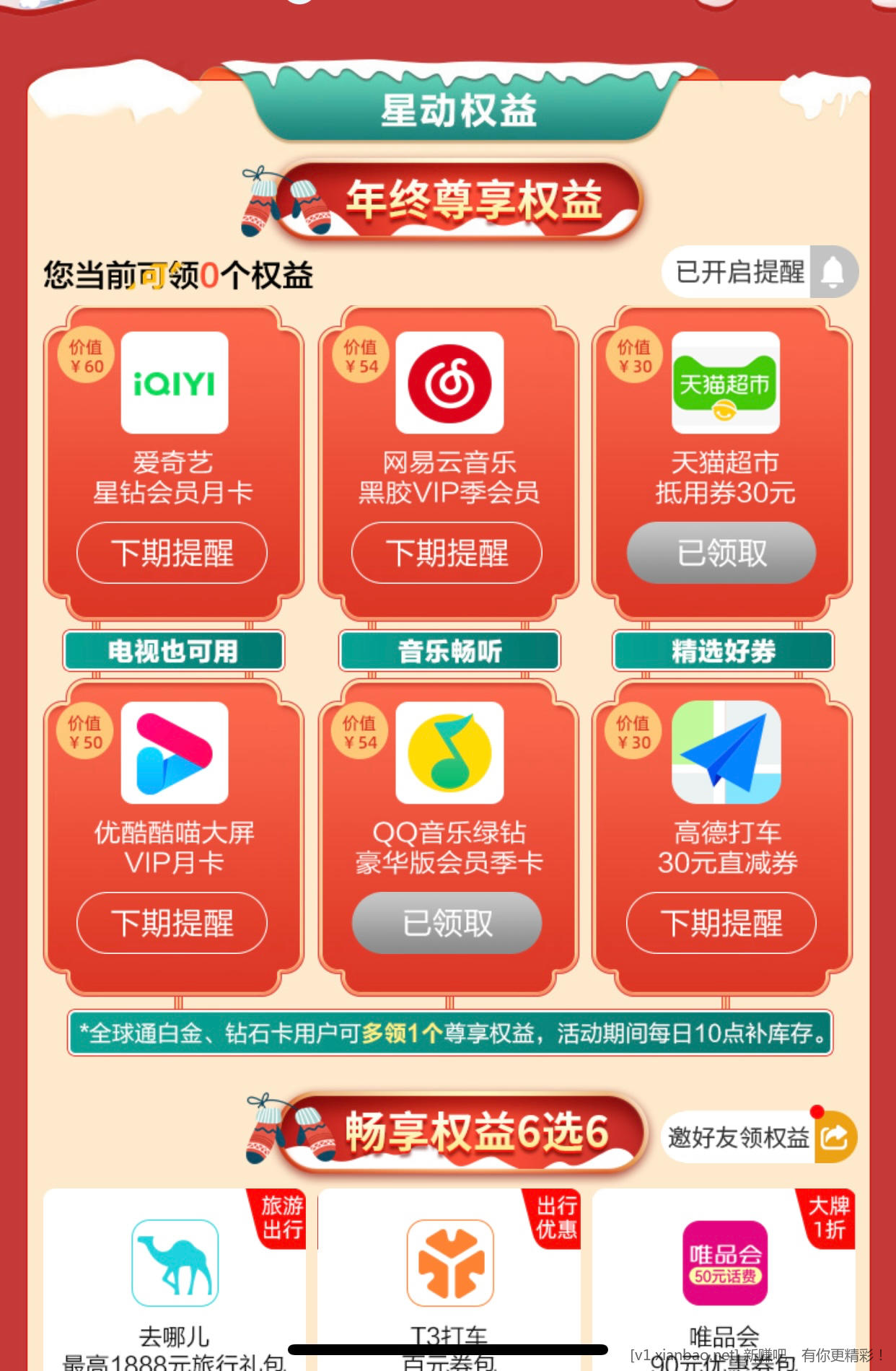Tap 下期提醒 under 爱奇艺星钻会员月卡
Viewport: 896px width, 1371px height.
172,553
